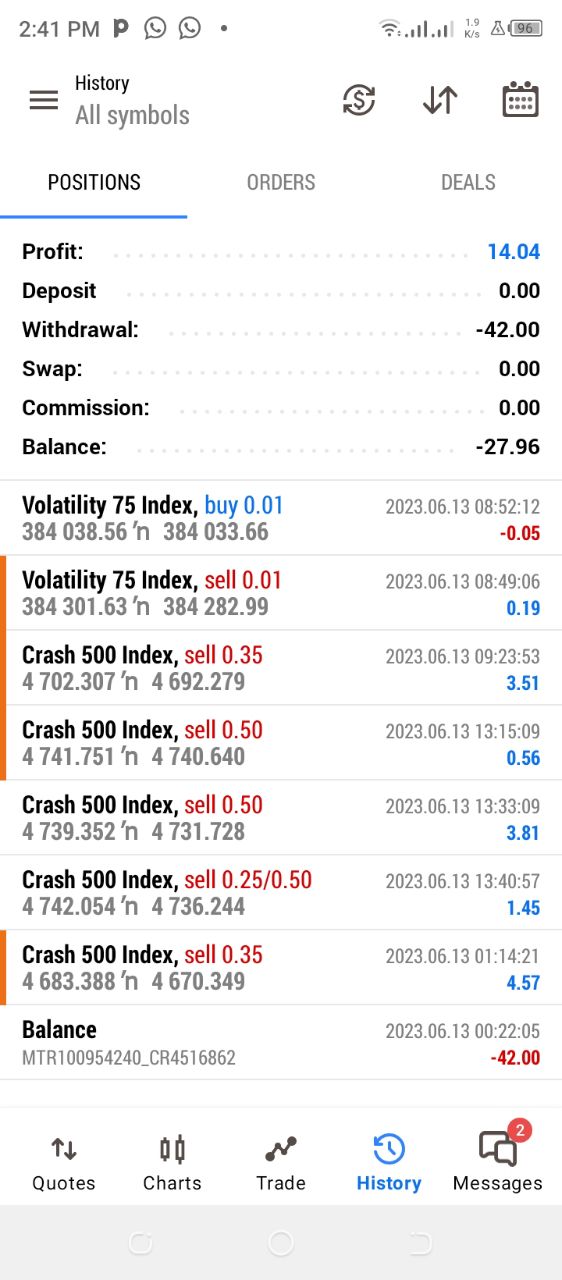Go to the Quotes tab

point(64,1162)
